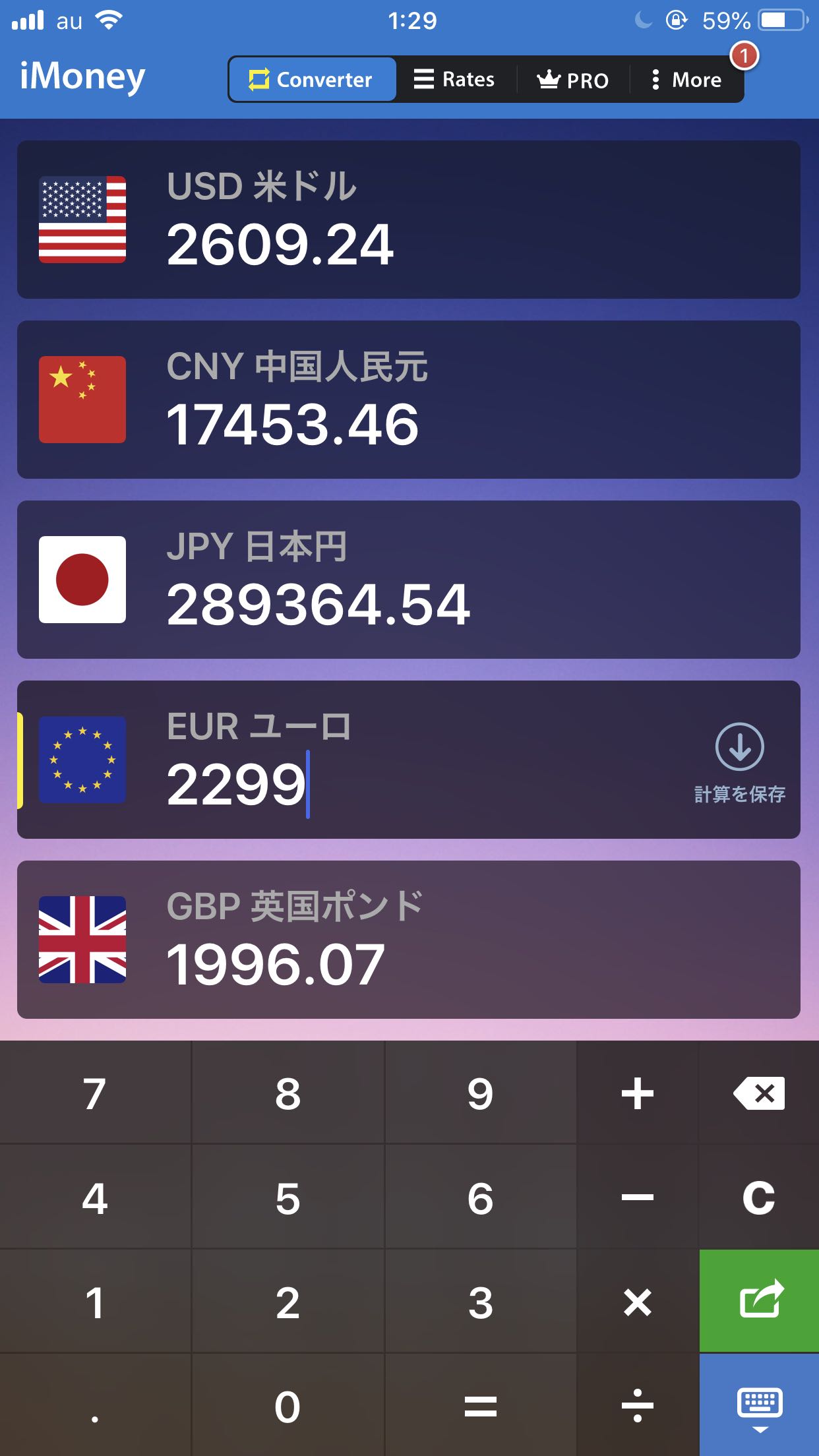Hide the keypad with the keyboard key
The image size is (819, 1456).
[x=759, y=1405]
